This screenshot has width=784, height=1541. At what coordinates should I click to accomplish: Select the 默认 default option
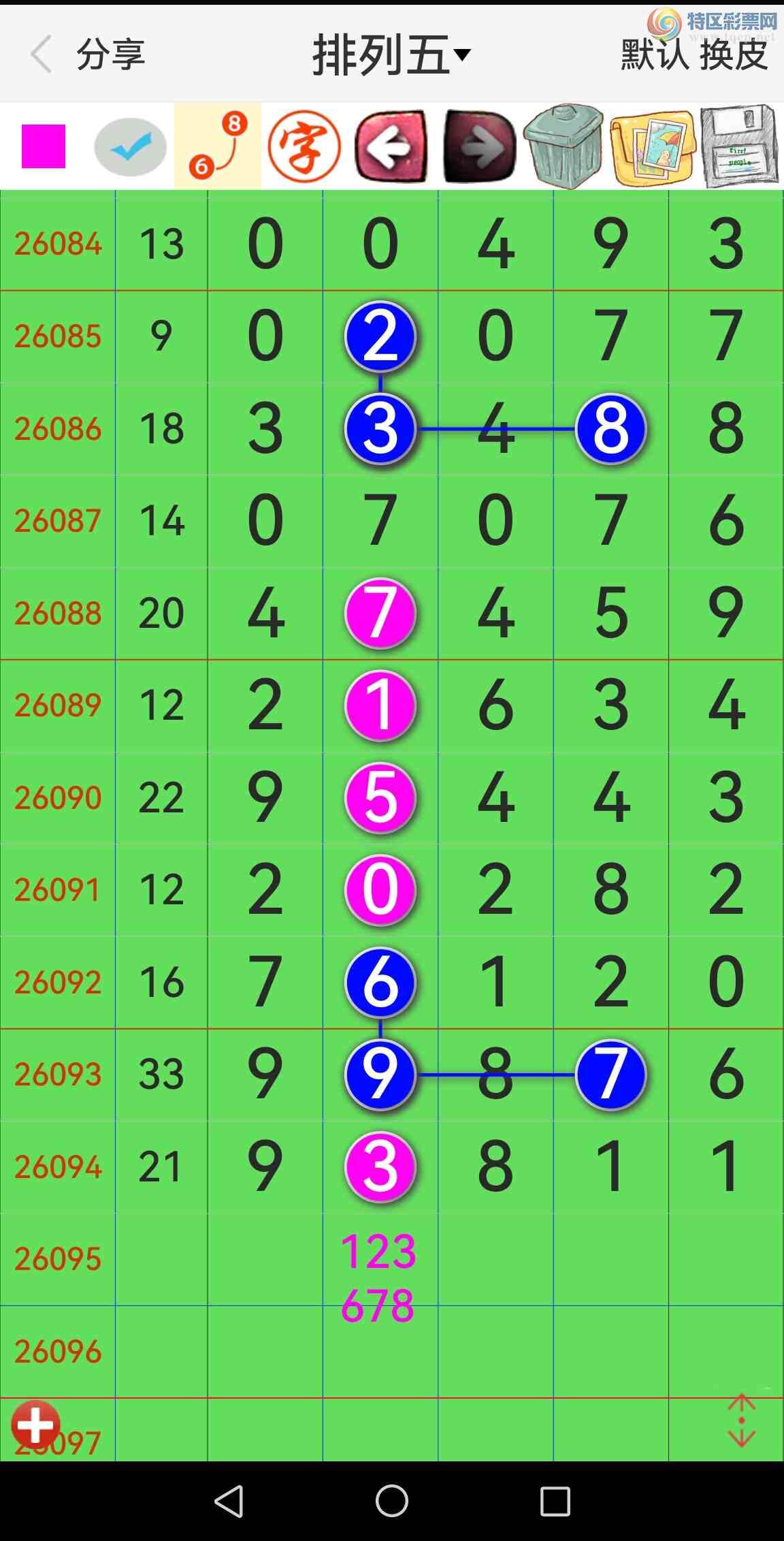(x=655, y=54)
